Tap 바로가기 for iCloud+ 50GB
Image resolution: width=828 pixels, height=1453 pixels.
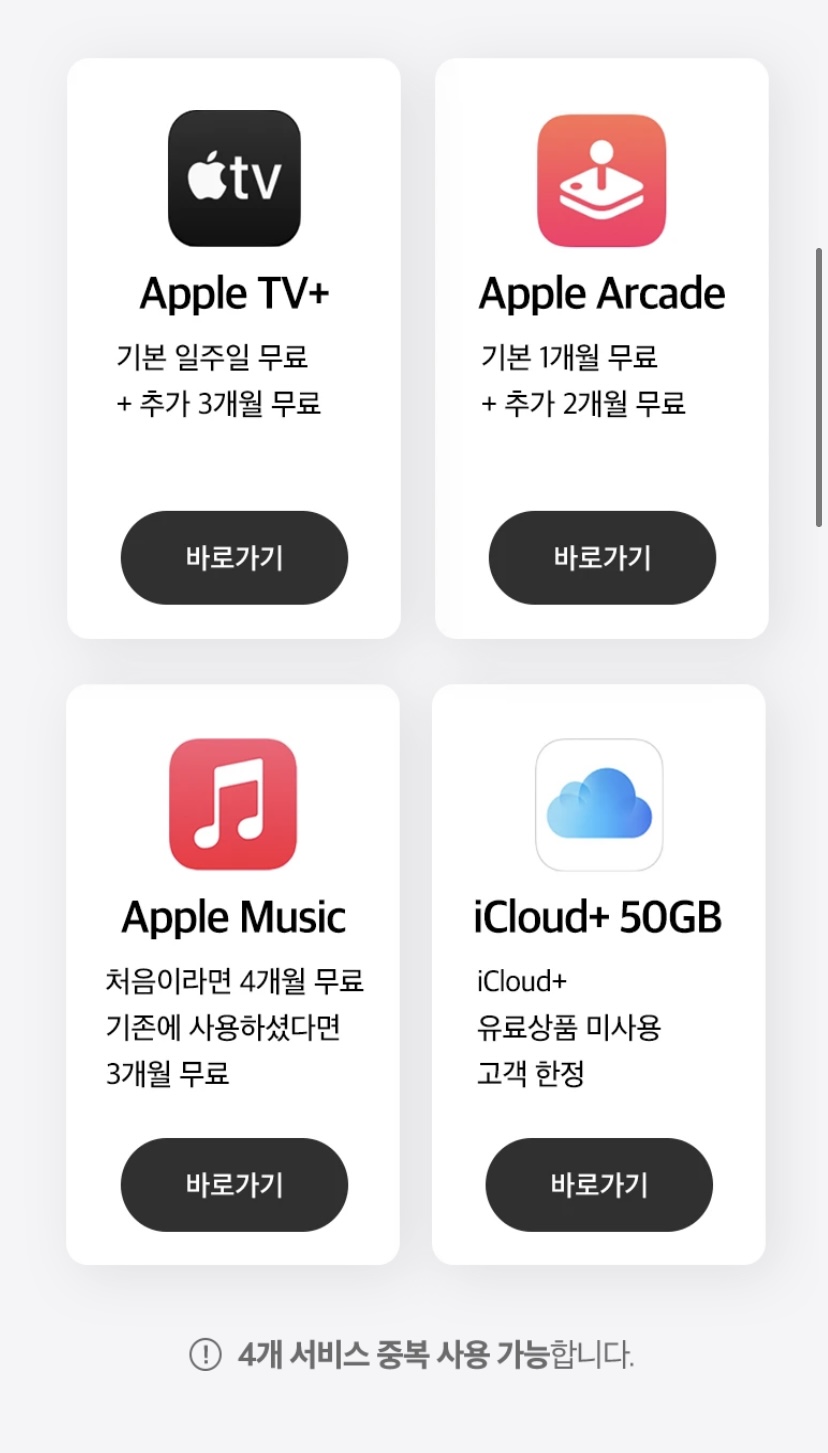click(599, 1185)
